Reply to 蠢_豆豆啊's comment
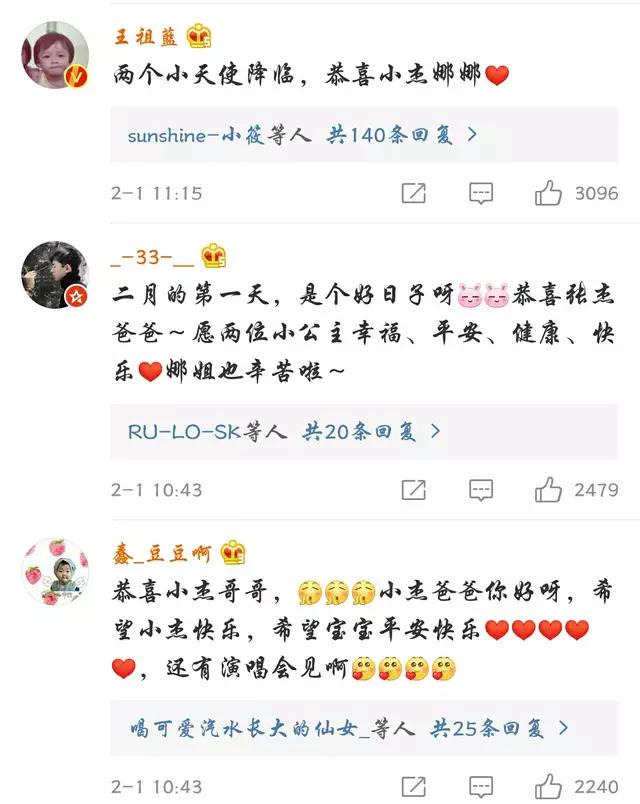 [x=481, y=786]
